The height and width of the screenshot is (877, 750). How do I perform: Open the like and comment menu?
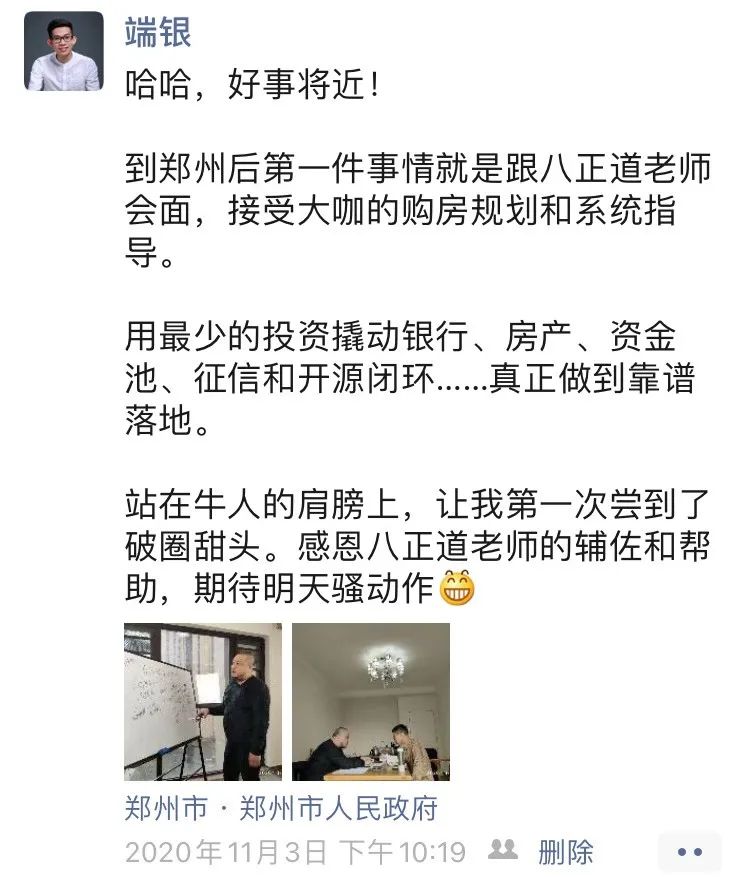click(691, 852)
